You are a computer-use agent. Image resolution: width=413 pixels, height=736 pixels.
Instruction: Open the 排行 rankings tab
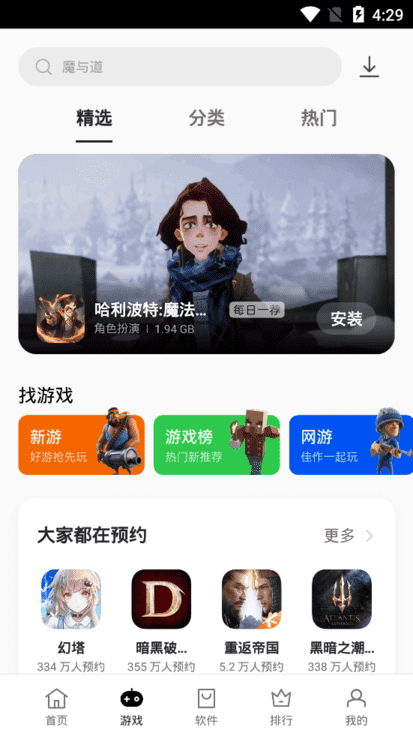coord(281,707)
